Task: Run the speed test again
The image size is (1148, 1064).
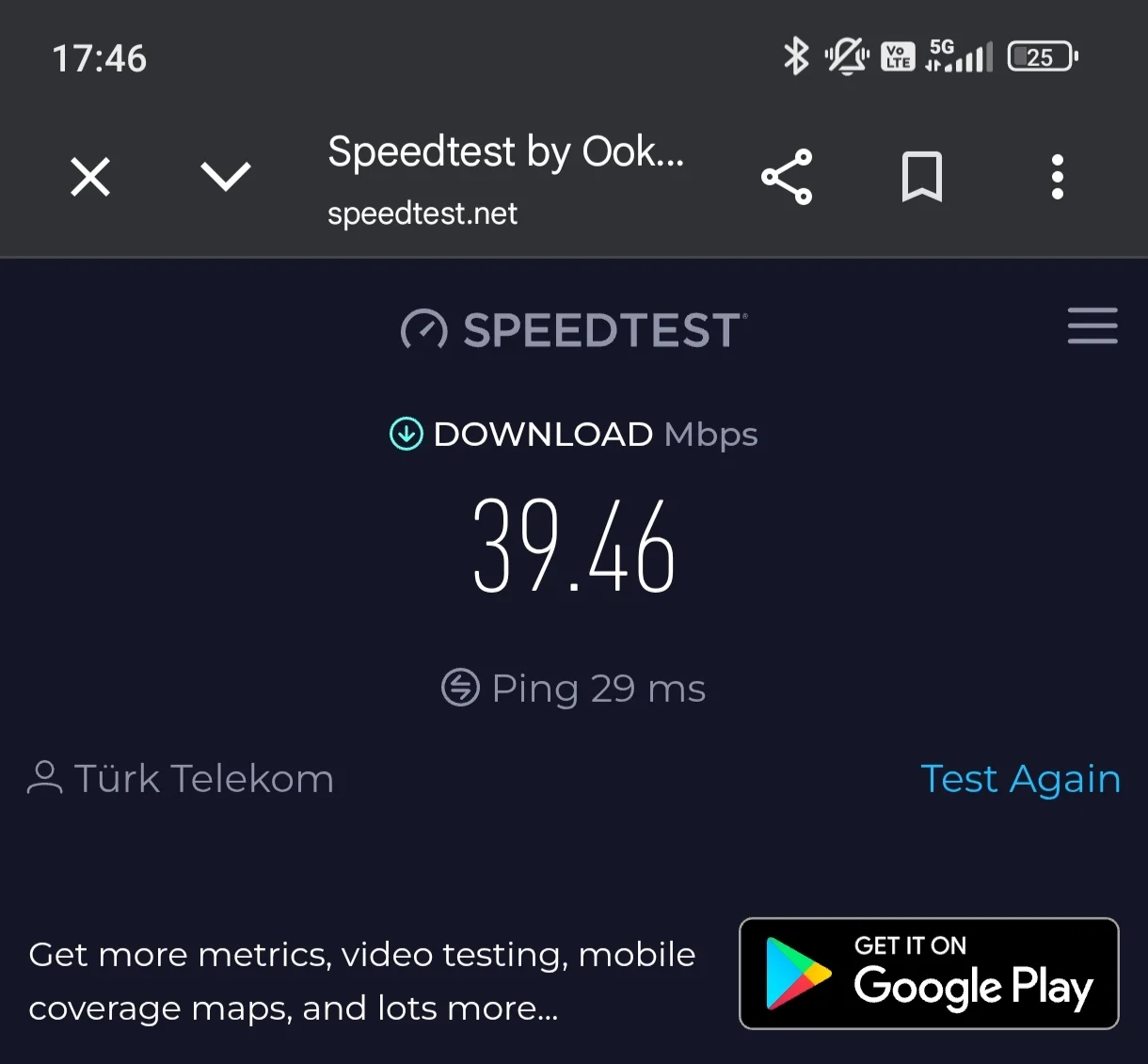Action: [1020, 779]
